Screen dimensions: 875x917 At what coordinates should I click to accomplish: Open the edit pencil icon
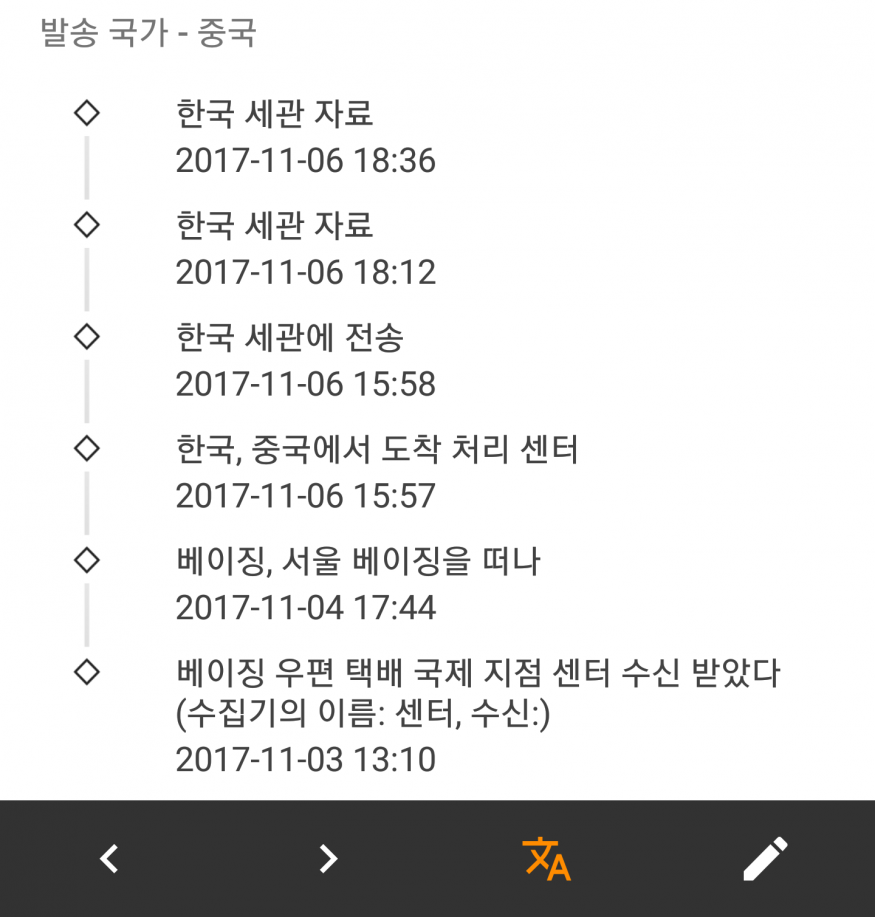tap(765, 858)
